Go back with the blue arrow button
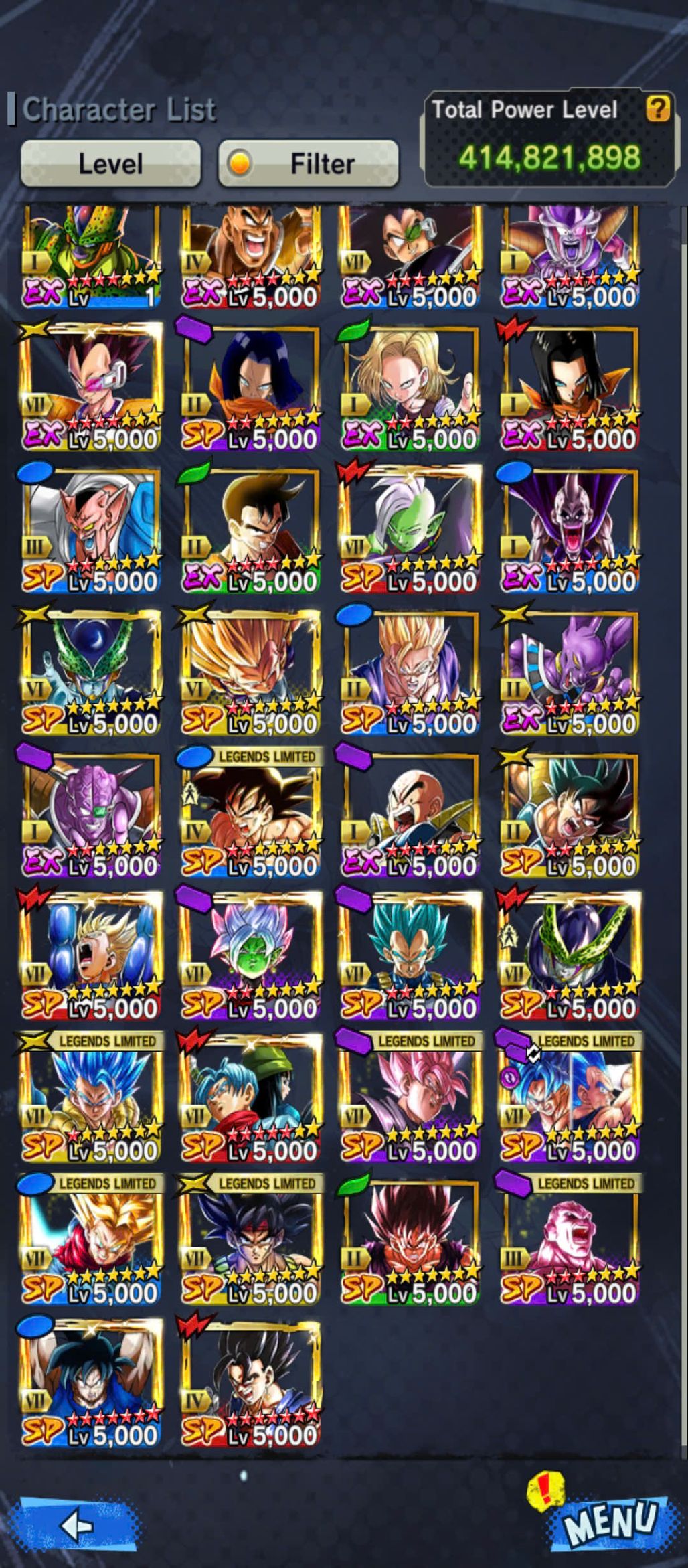 (x=76, y=1526)
